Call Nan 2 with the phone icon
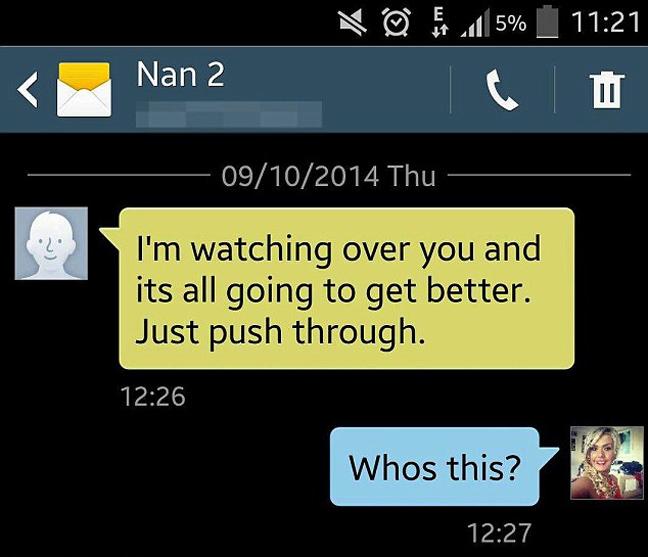 coord(501,92)
